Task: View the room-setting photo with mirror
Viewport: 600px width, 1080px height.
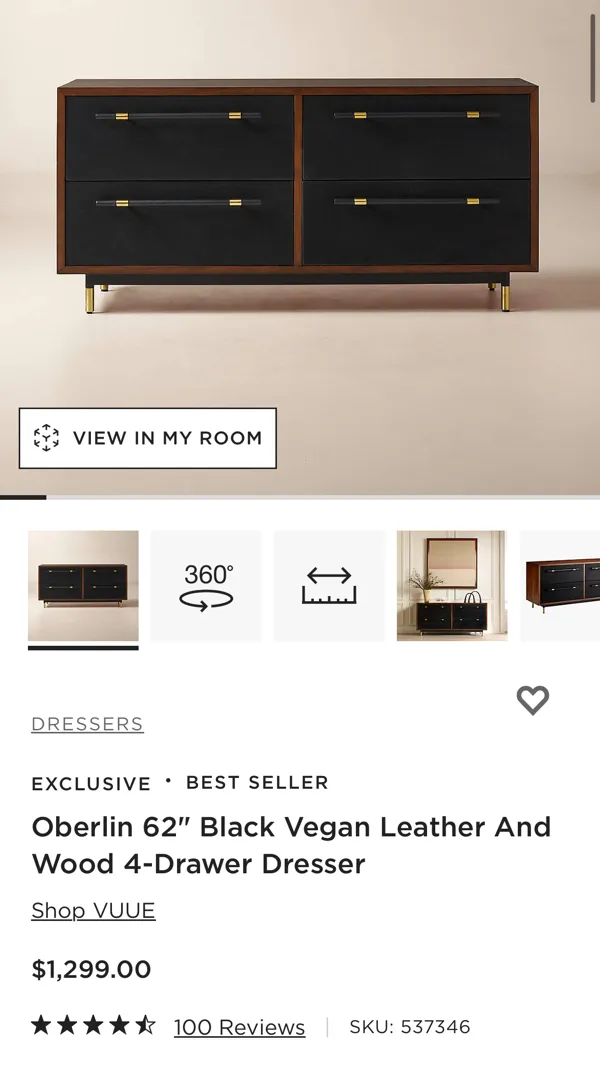Action: (452, 586)
